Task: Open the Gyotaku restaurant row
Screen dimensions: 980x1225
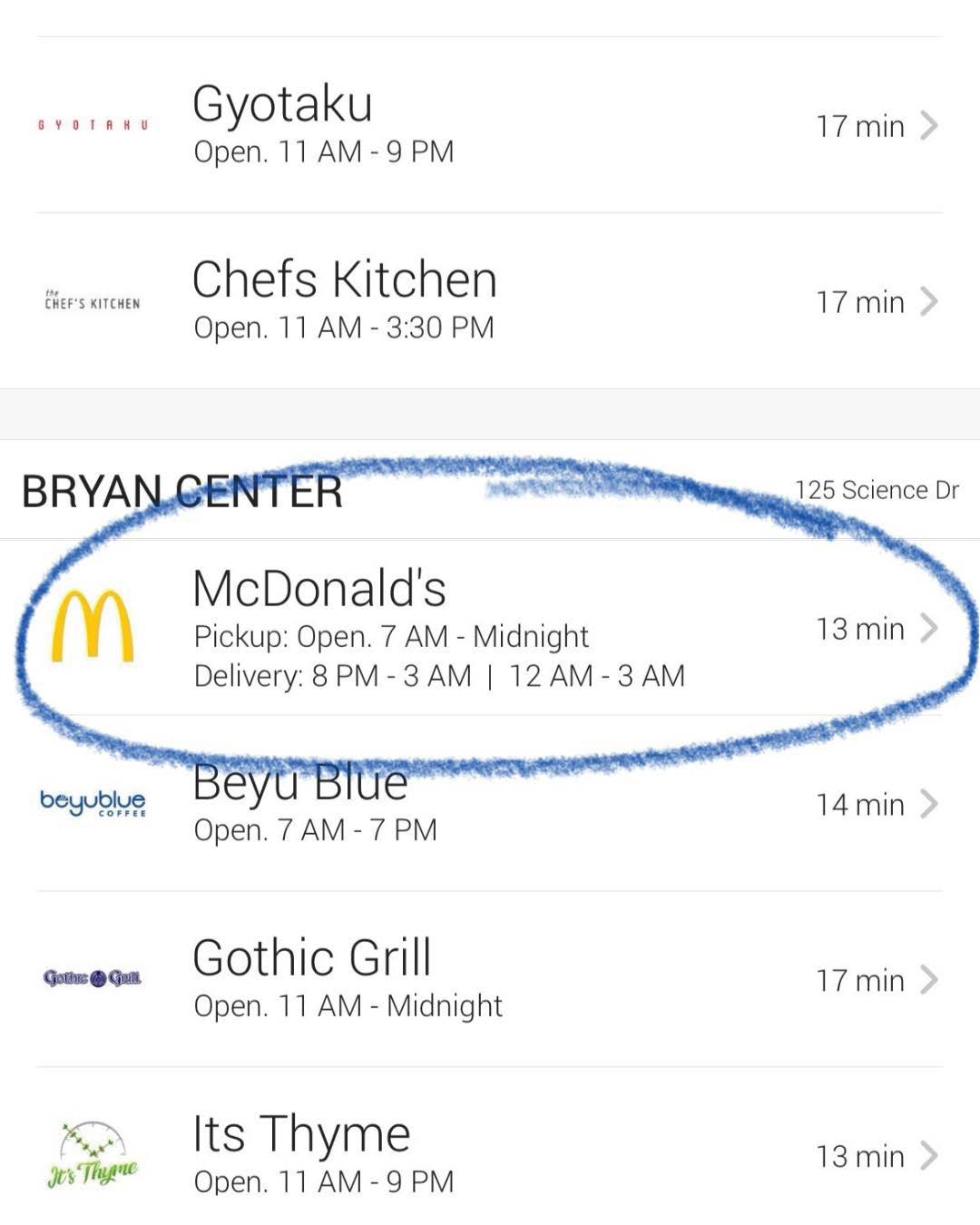Action: (x=490, y=125)
